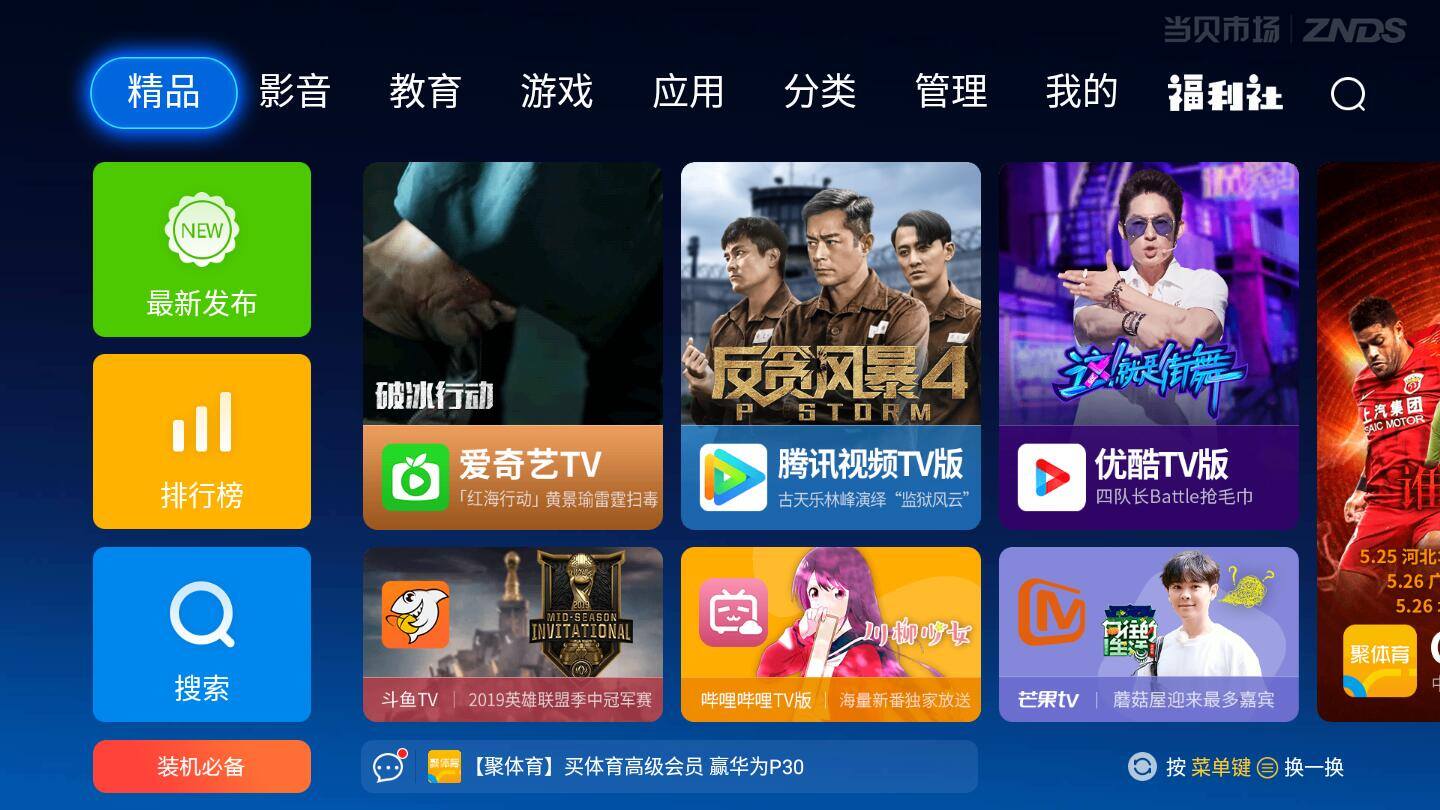
Task: Open the 最新发布 tile
Action: click(x=202, y=250)
